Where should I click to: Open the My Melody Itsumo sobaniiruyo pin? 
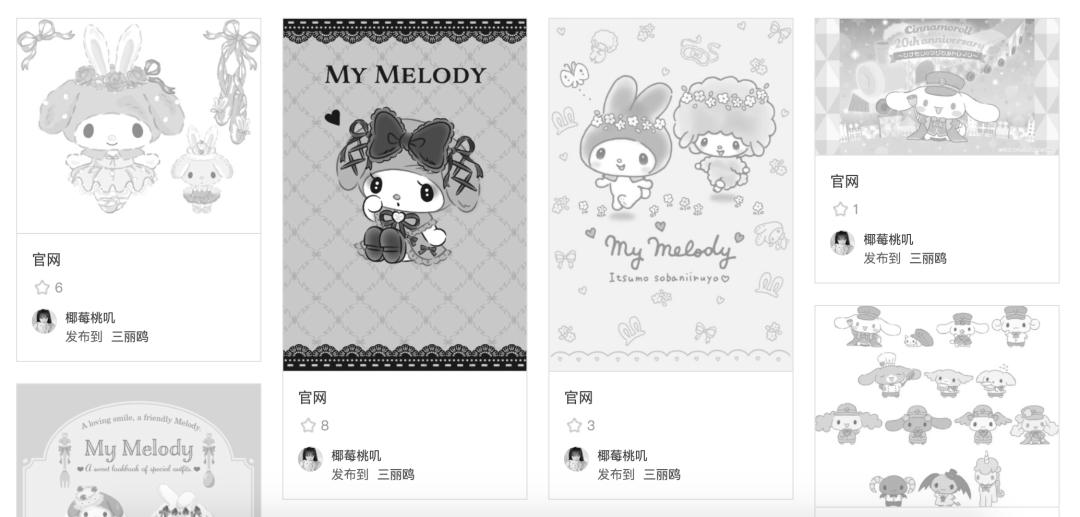(x=670, y=195)
